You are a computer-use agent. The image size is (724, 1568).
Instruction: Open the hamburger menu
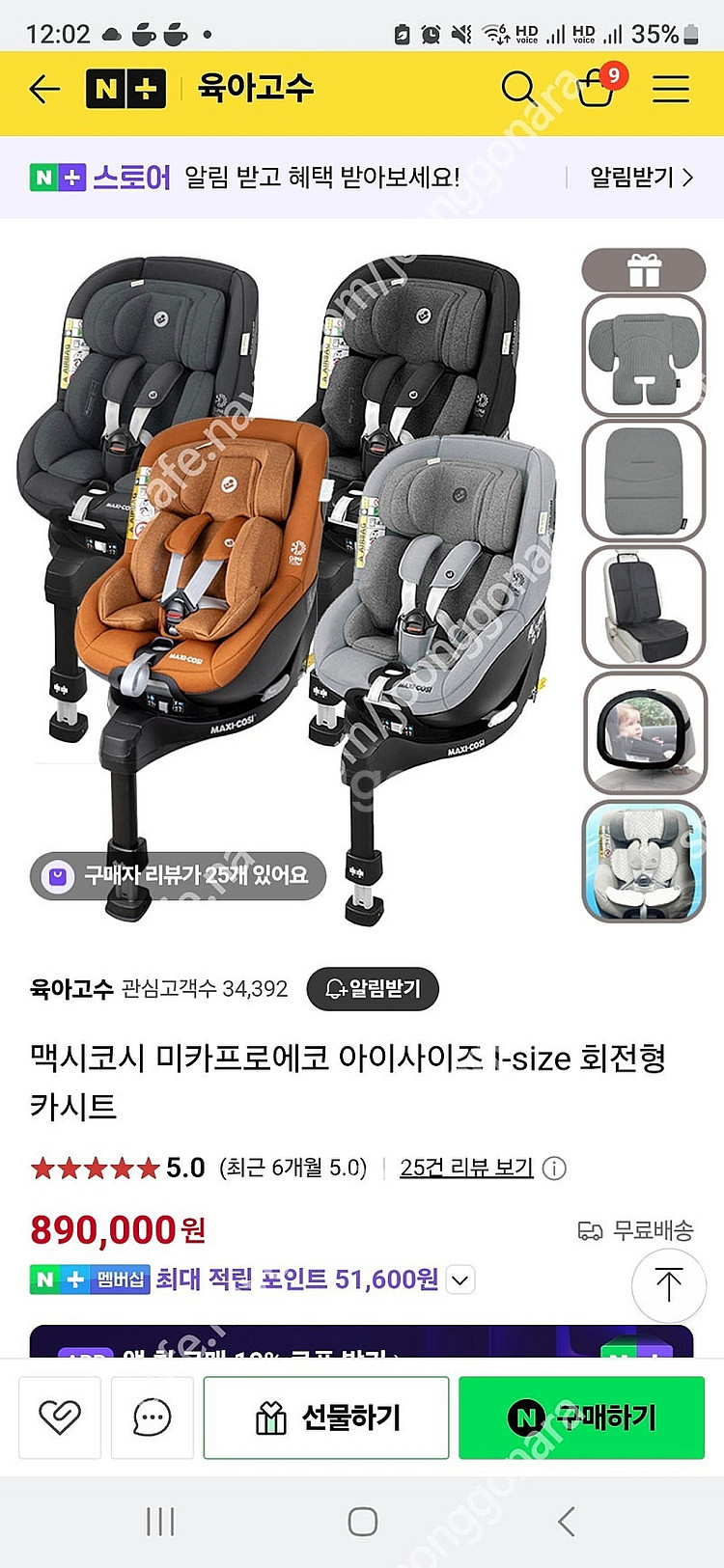pyautogui.click(x=670, y=89)
